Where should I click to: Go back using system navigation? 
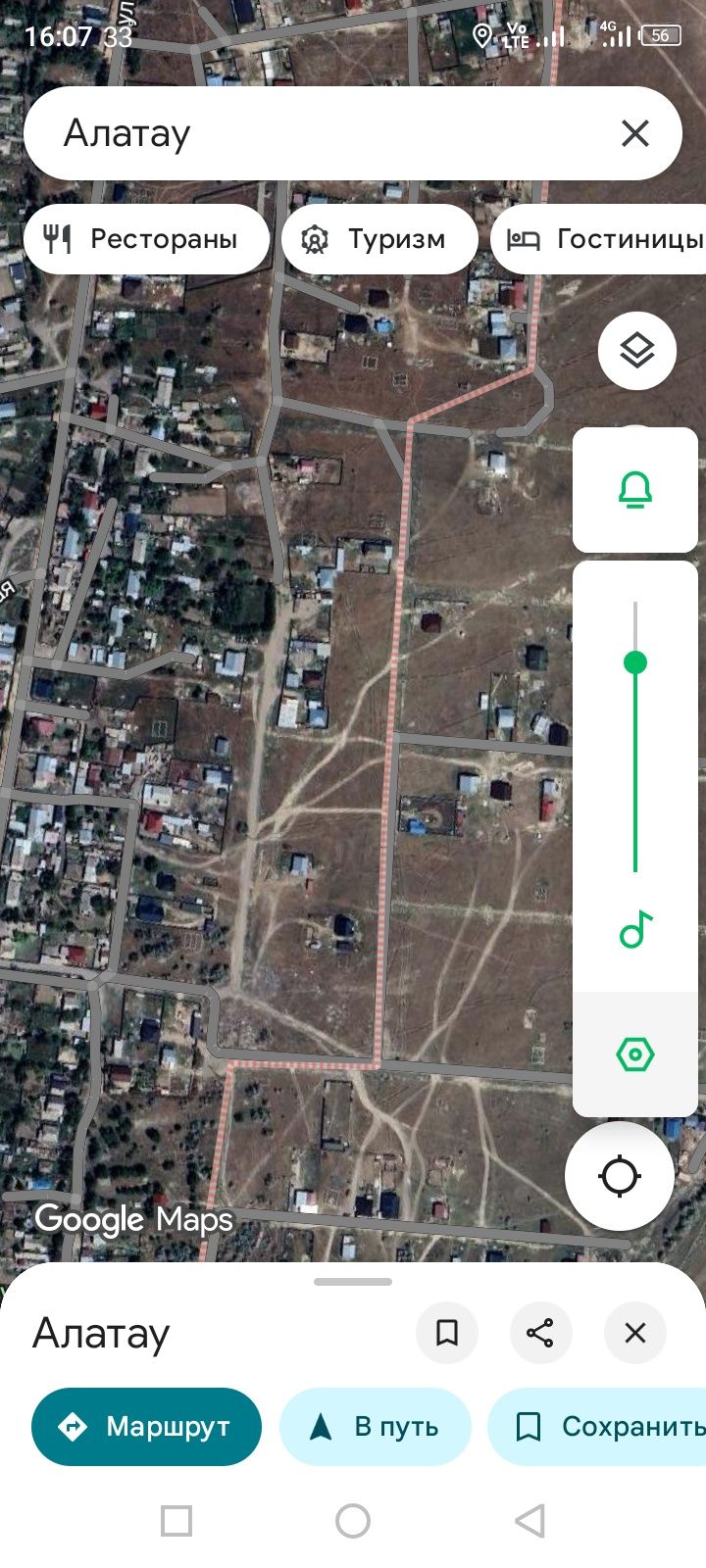529,1521
